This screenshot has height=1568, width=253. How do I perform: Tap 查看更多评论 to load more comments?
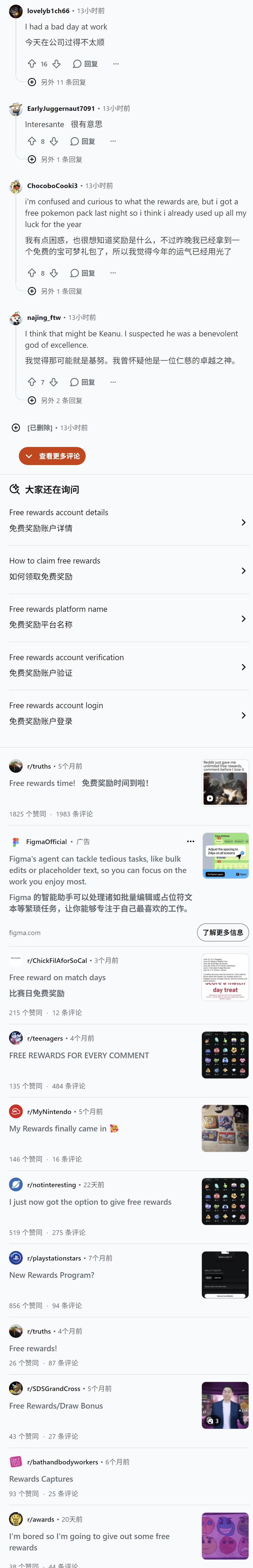point(52,456)
